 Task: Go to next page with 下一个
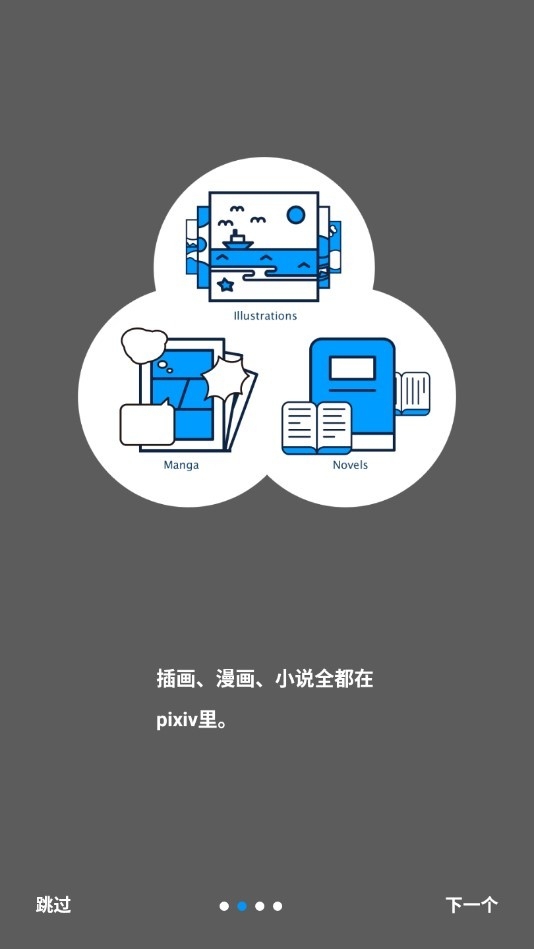472,905
